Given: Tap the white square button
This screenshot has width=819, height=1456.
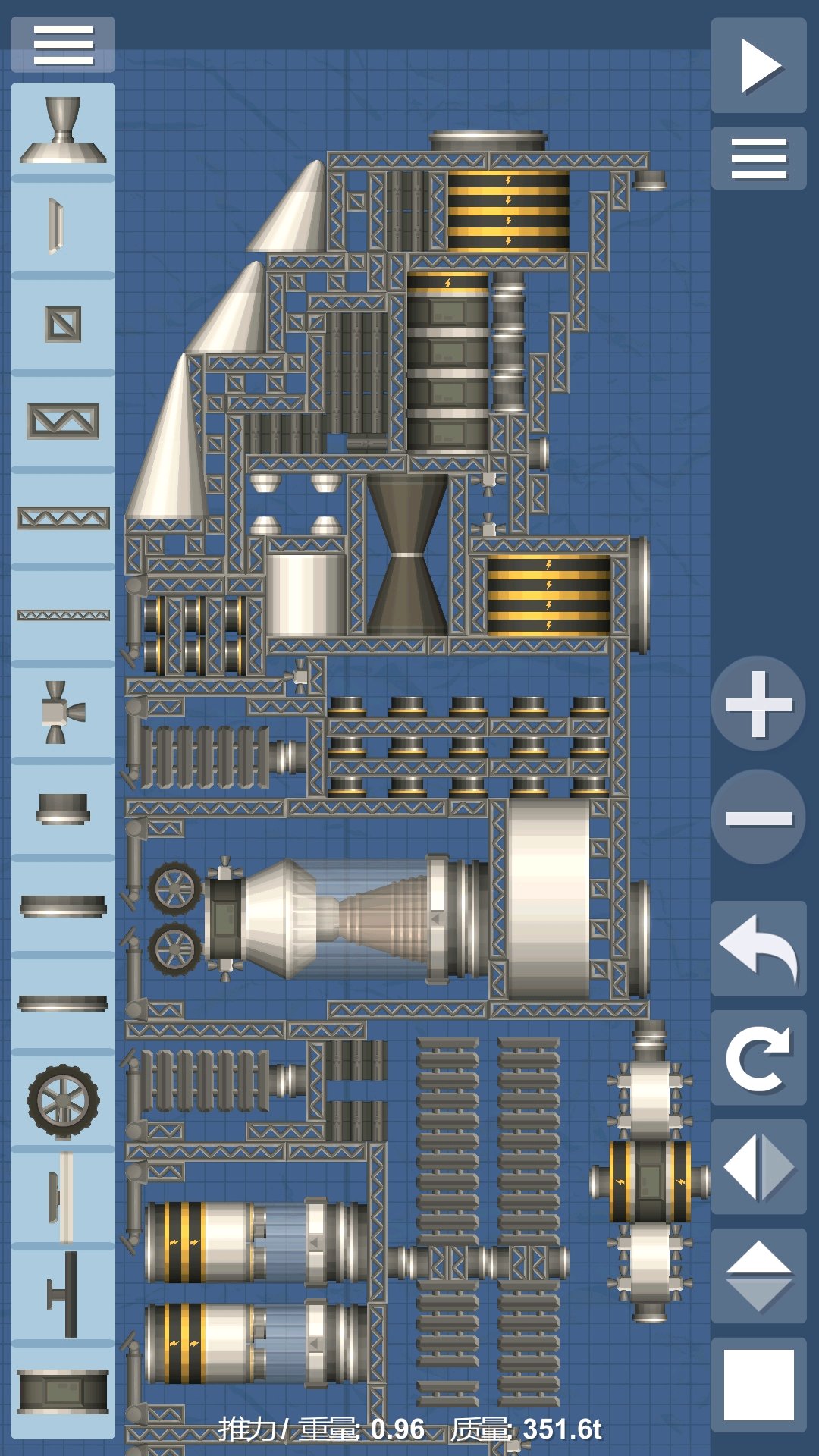Looking at the screenshot, I should point(758,1385).
